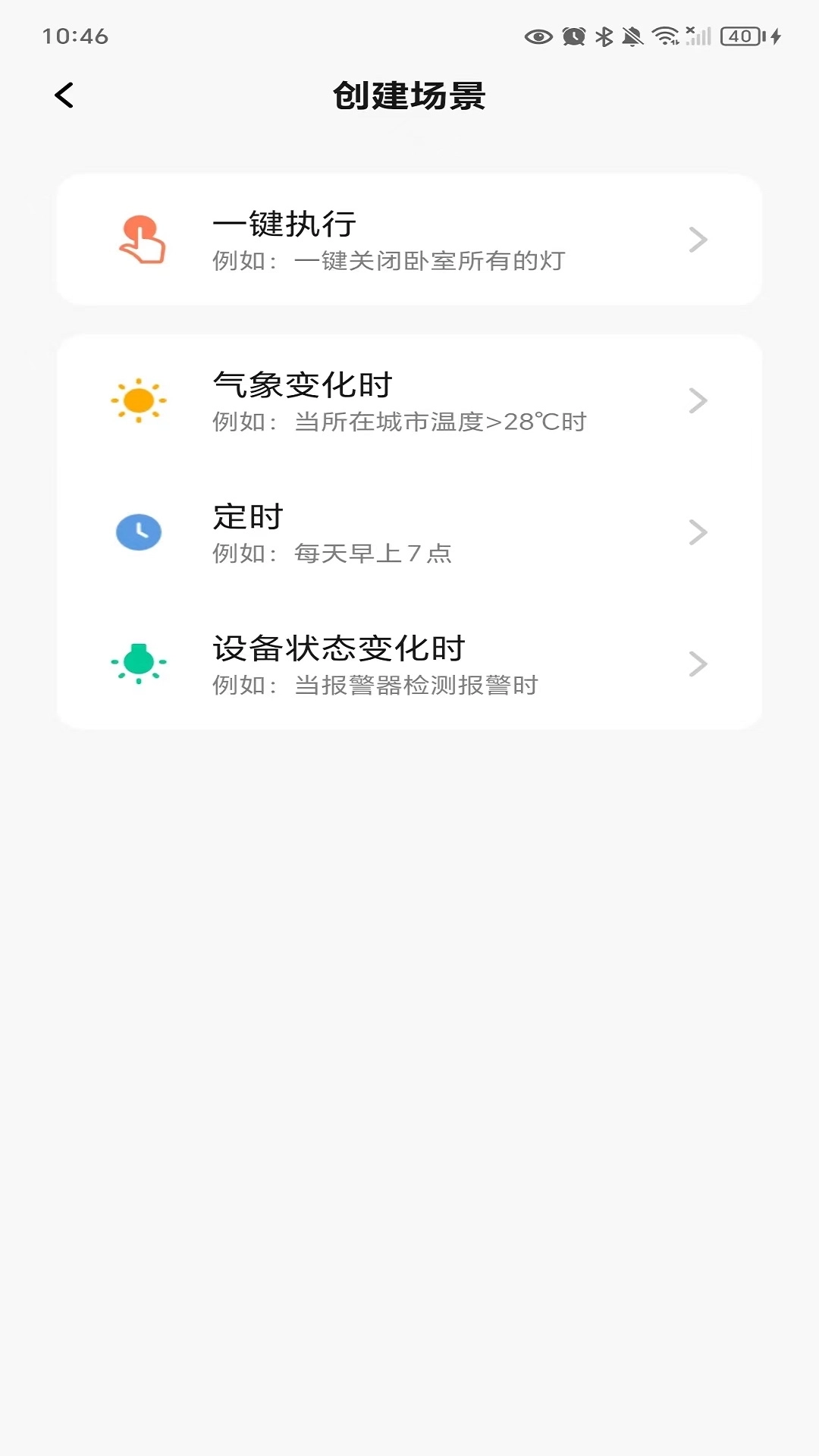Click the alarm clock status icon
The image size is (819, 1456).
click(x=573, y=34)
